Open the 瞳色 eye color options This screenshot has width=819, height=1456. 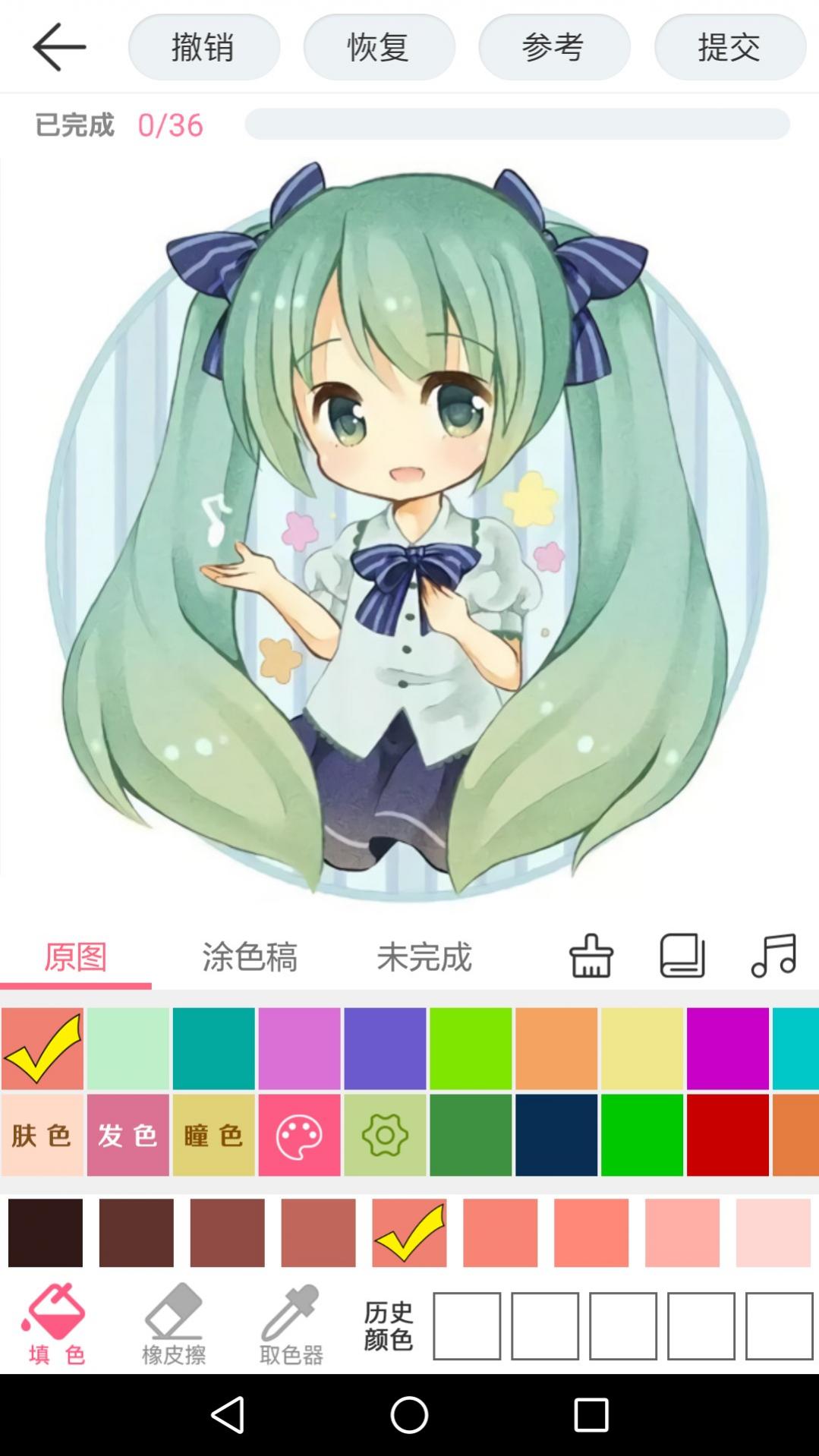tap(213, 1136)
